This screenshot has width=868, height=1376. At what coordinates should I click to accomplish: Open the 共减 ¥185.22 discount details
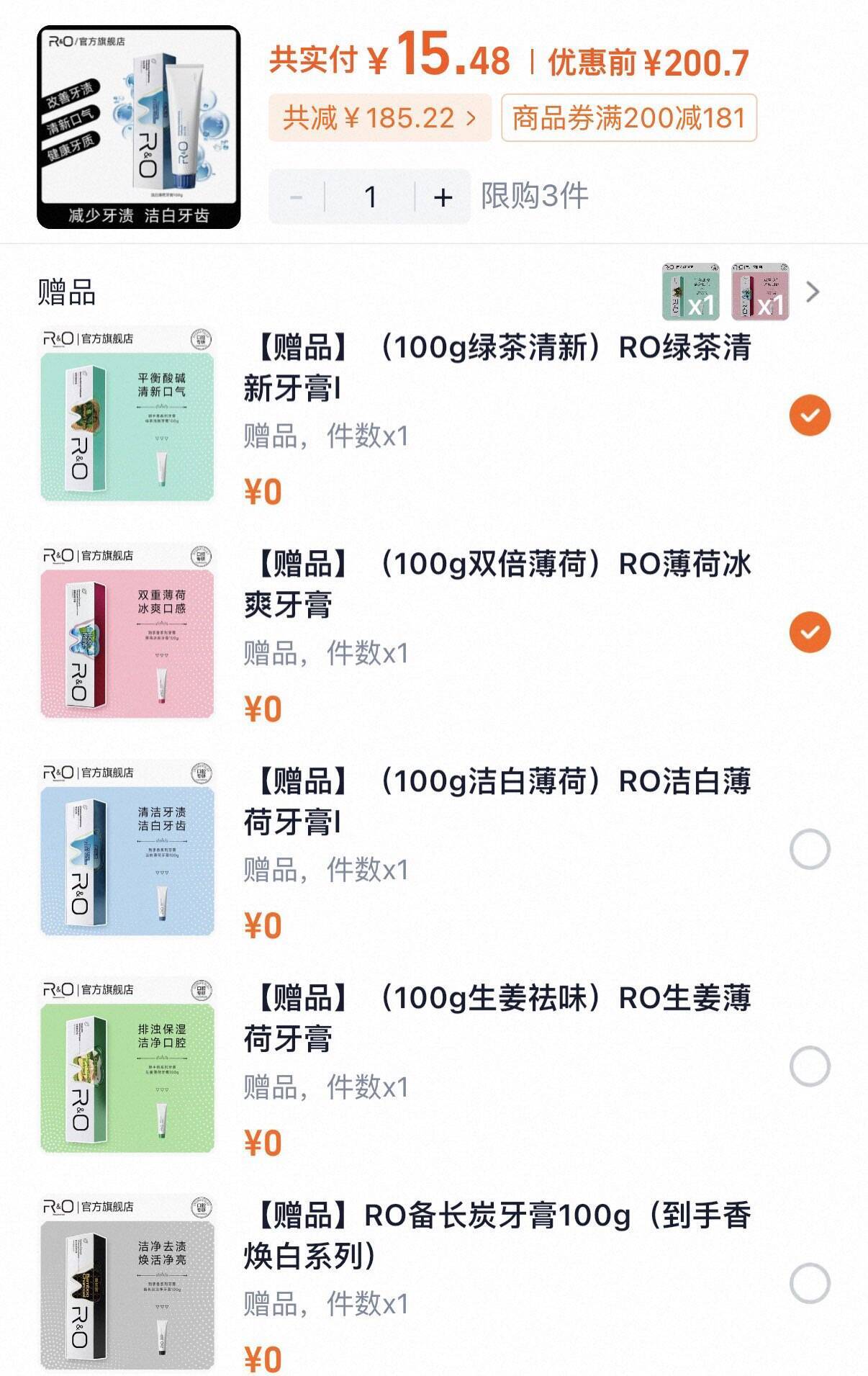(379, 117)
